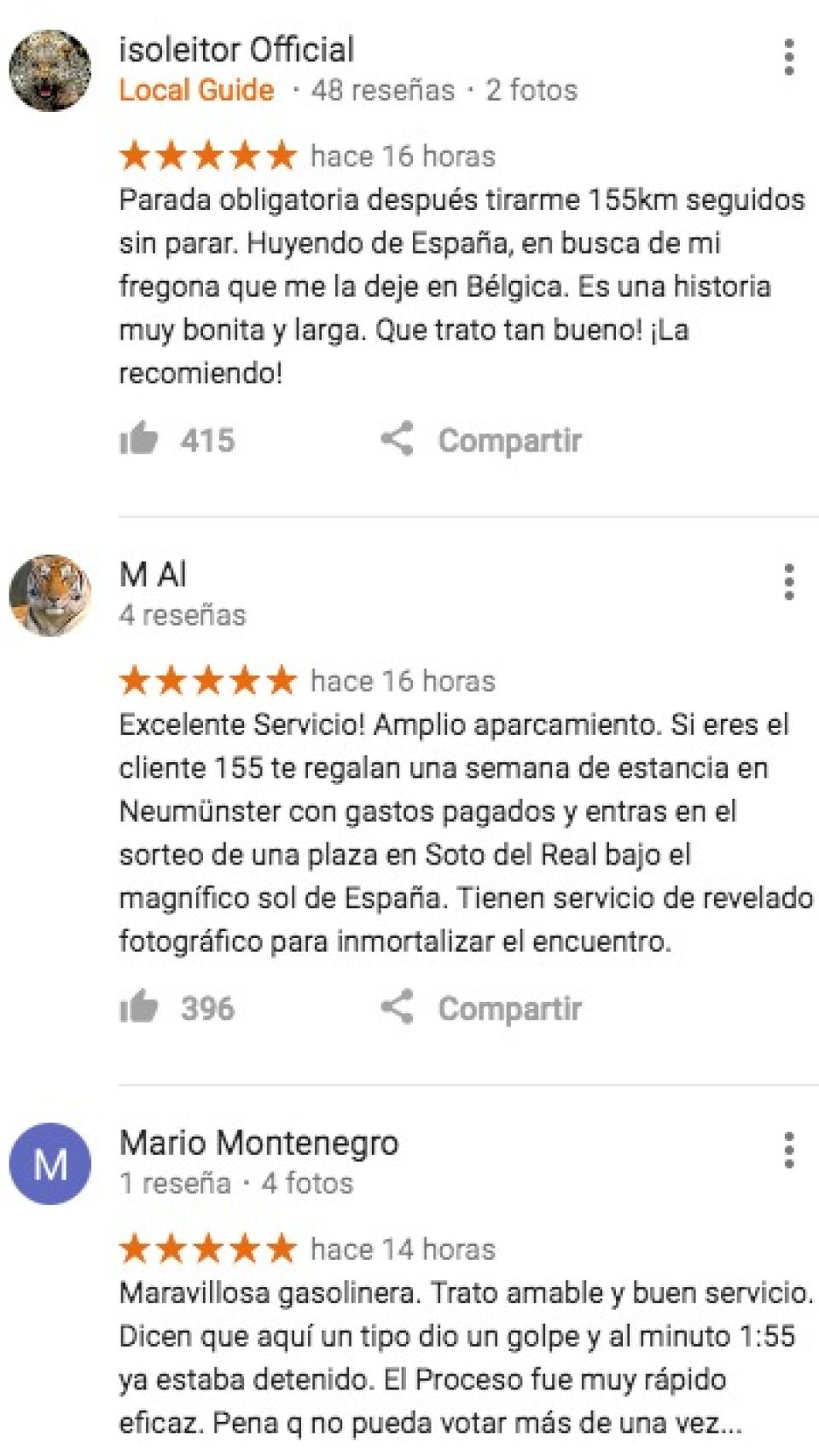The image size is (819, 1456).
Task: Open Mario Montenegro's profile avatar
Action: [50, 1163]
